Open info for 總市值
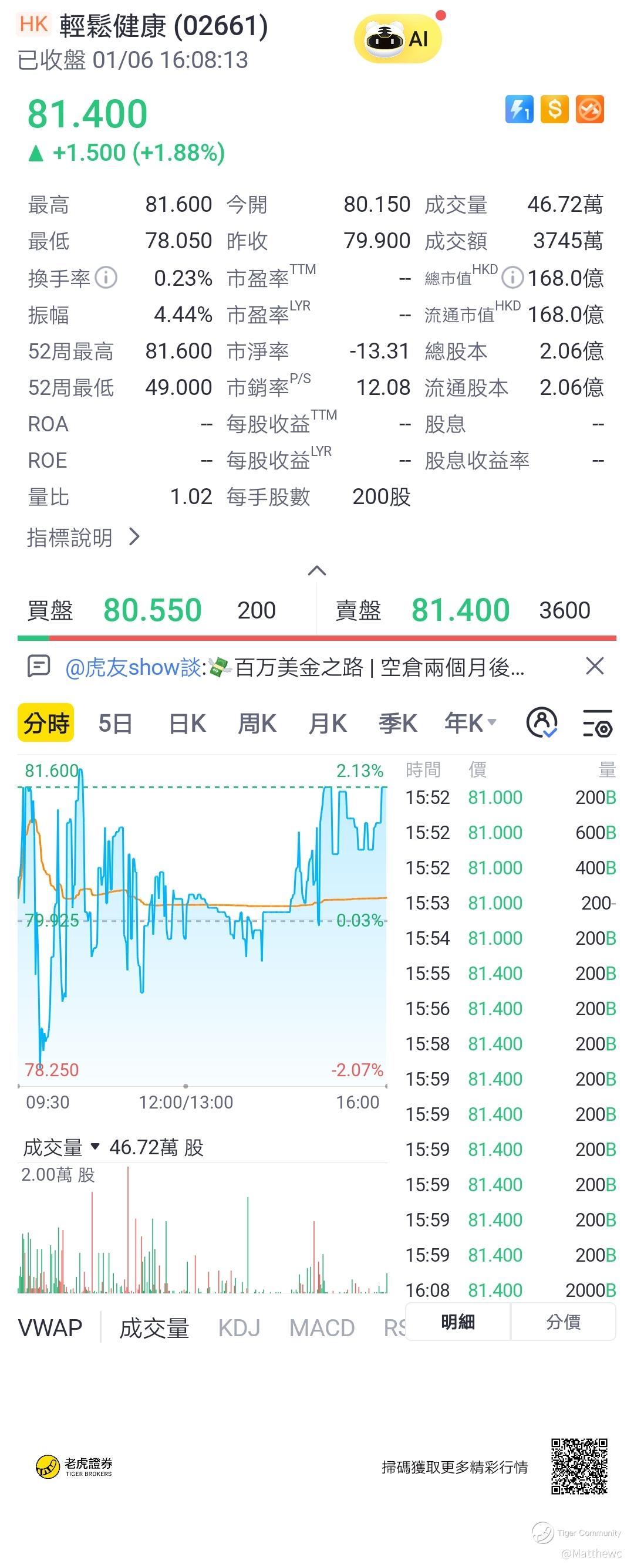Image resolution: width=634 pixels, height=1568 pixels. (x=512, y=278)
